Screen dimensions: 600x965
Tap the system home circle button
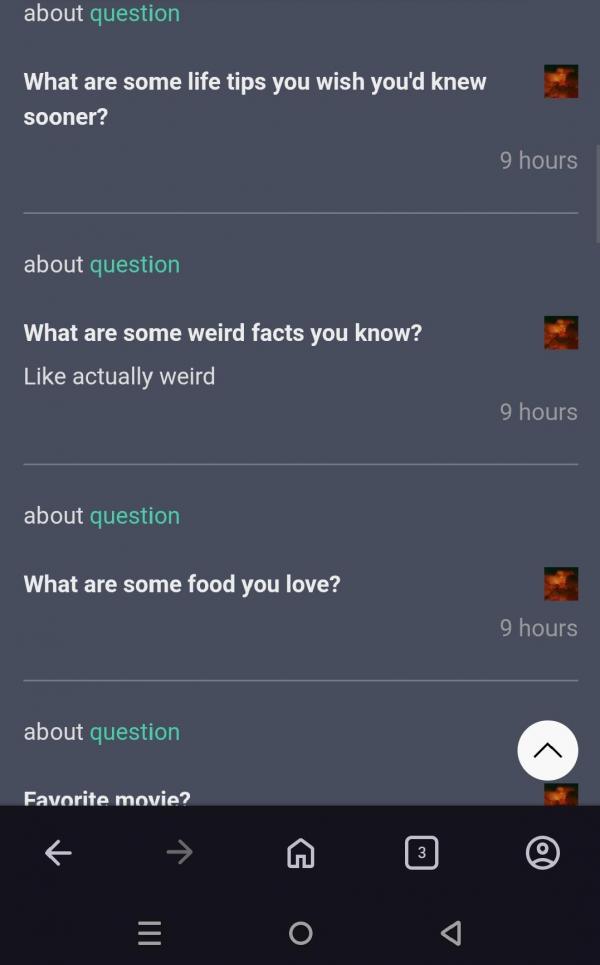[300, 933]
